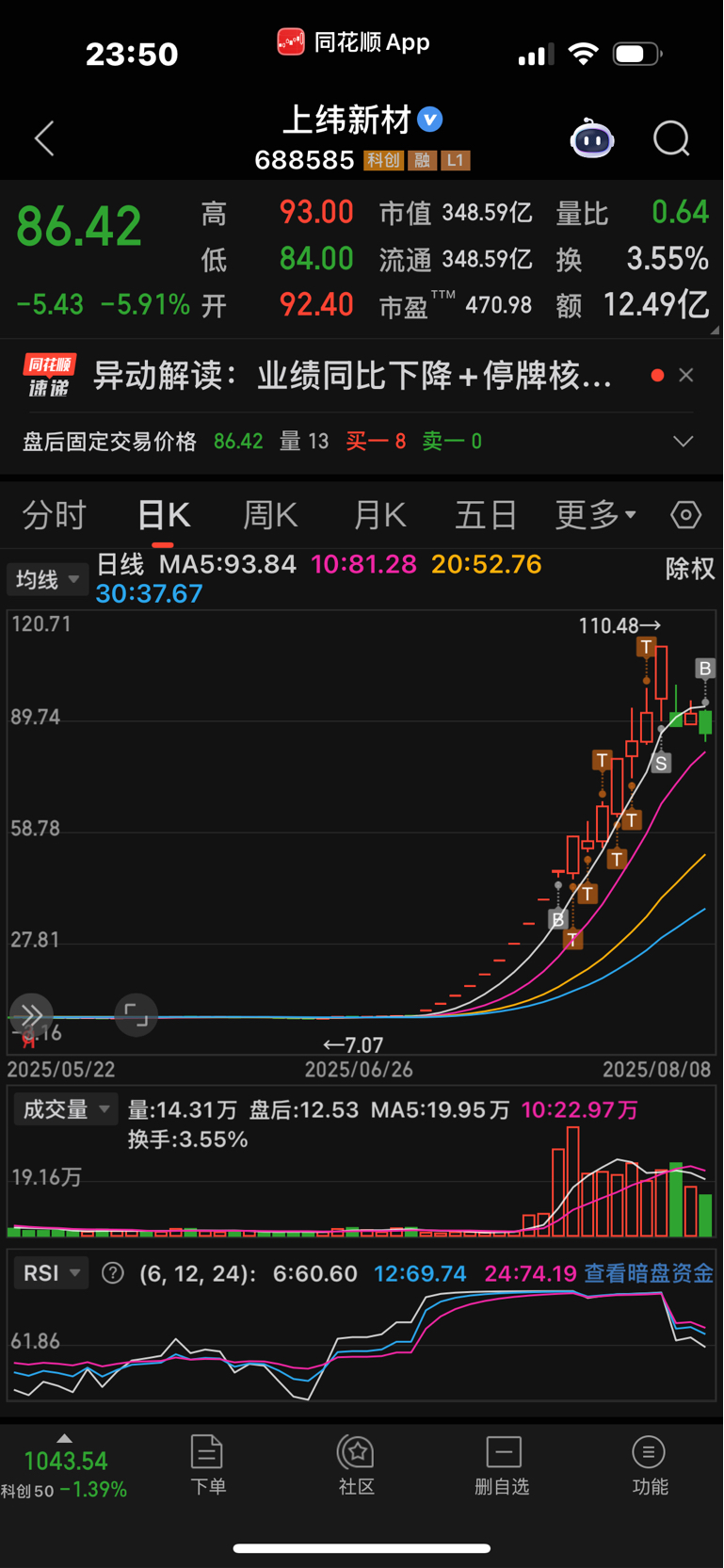
Task: Open the AI robot assistant icon
Action: 592,139
